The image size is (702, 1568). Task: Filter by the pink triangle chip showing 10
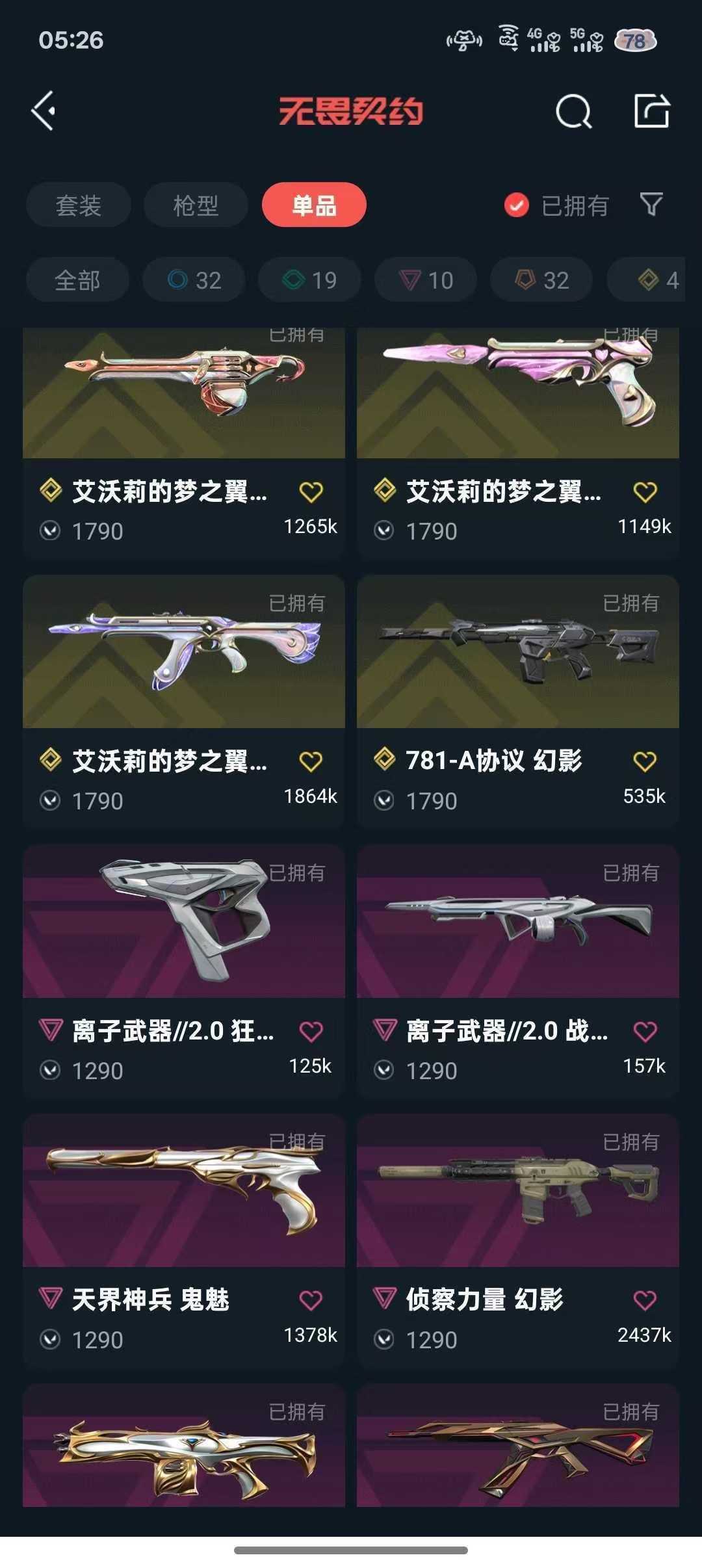pos(426,280)
